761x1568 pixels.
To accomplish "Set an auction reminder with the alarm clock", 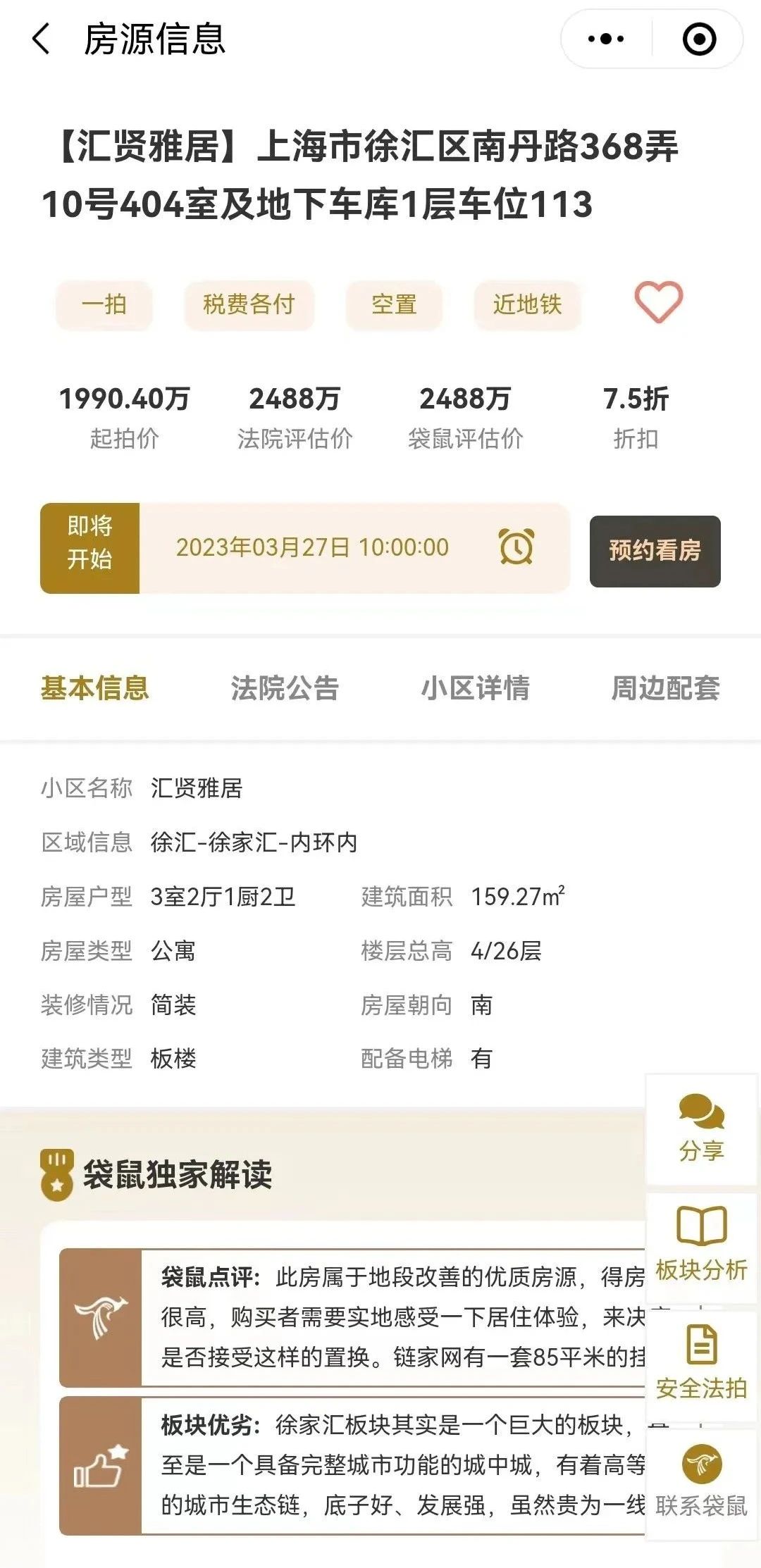I will (516, 547).
